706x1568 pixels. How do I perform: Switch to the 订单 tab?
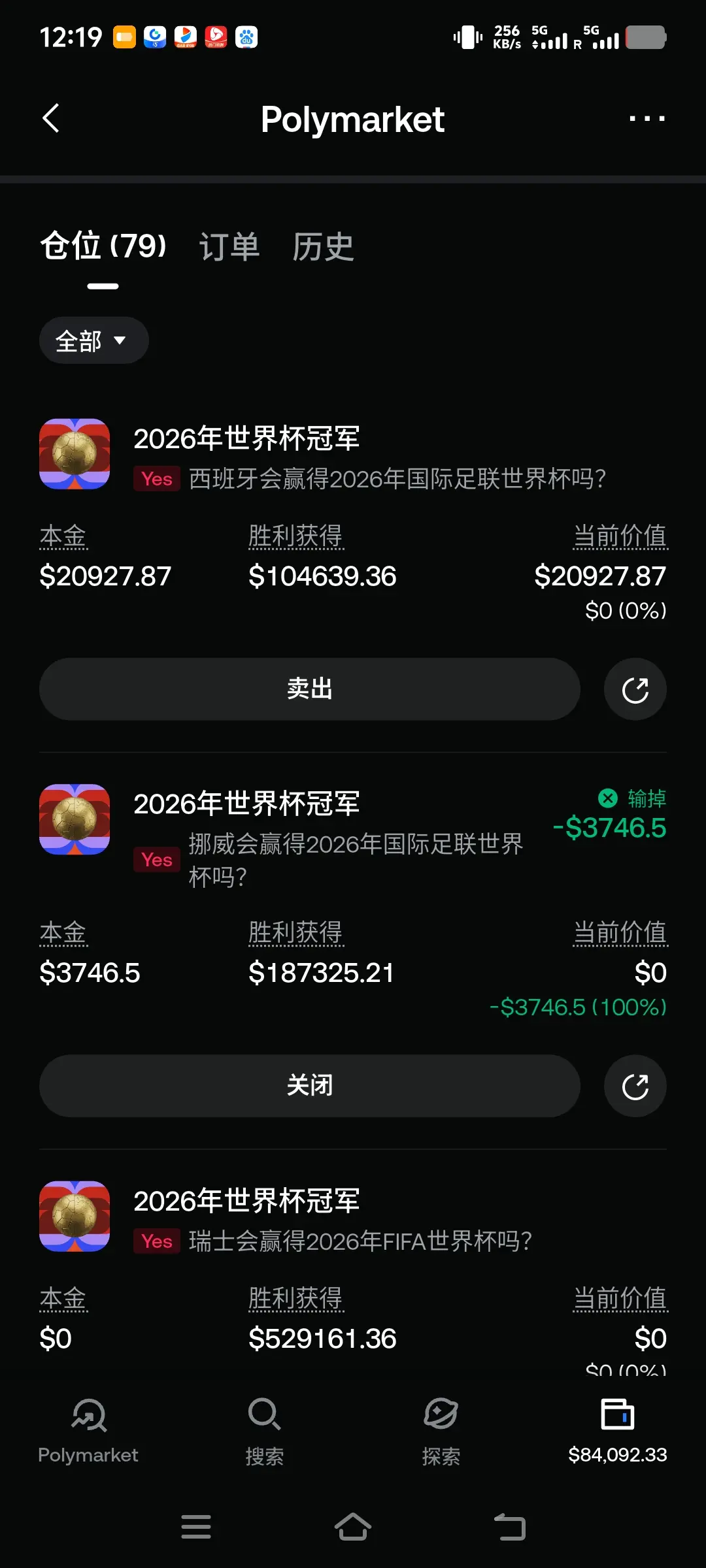tap(229, 246)
